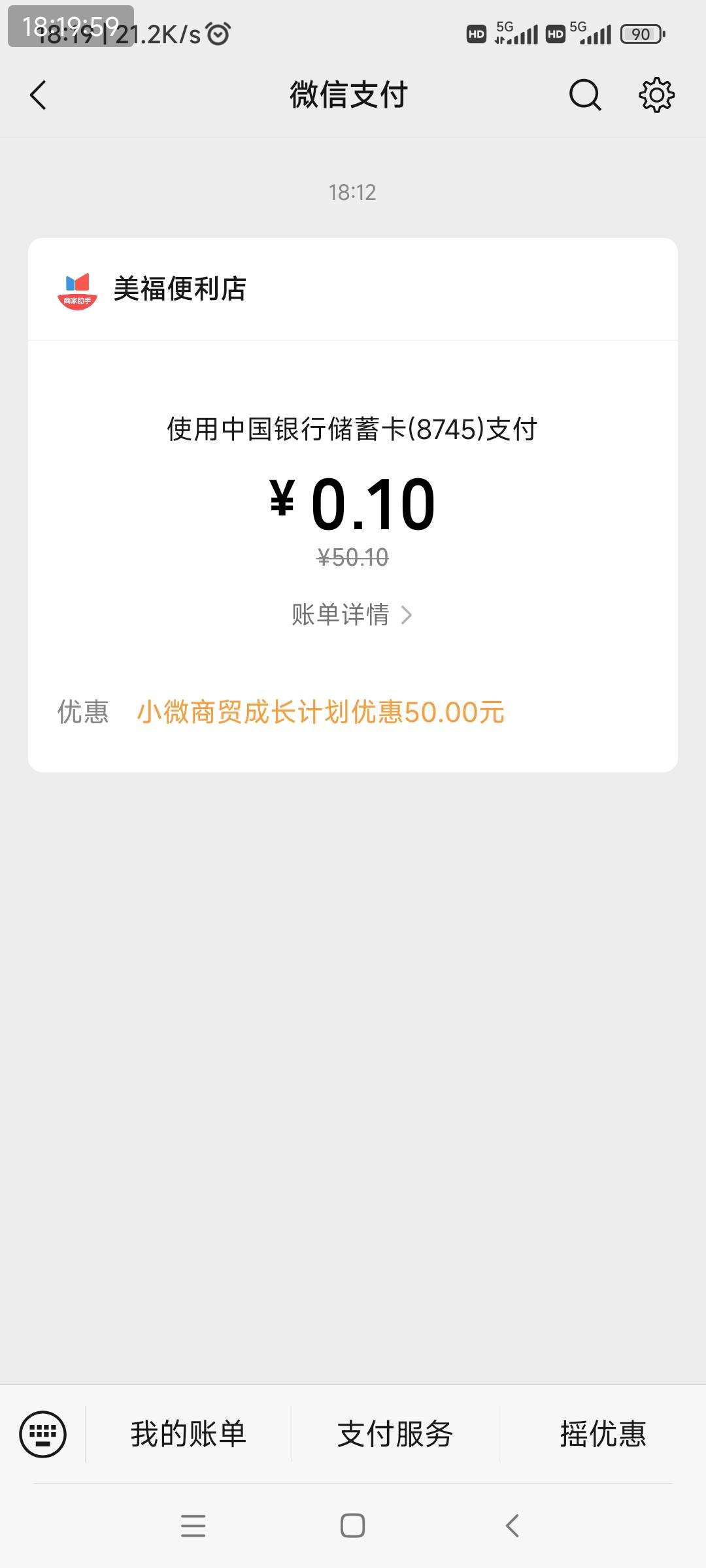The image size is (706, 1568).
Task: Open 支付服务 menu
Action: [395, 1434]
